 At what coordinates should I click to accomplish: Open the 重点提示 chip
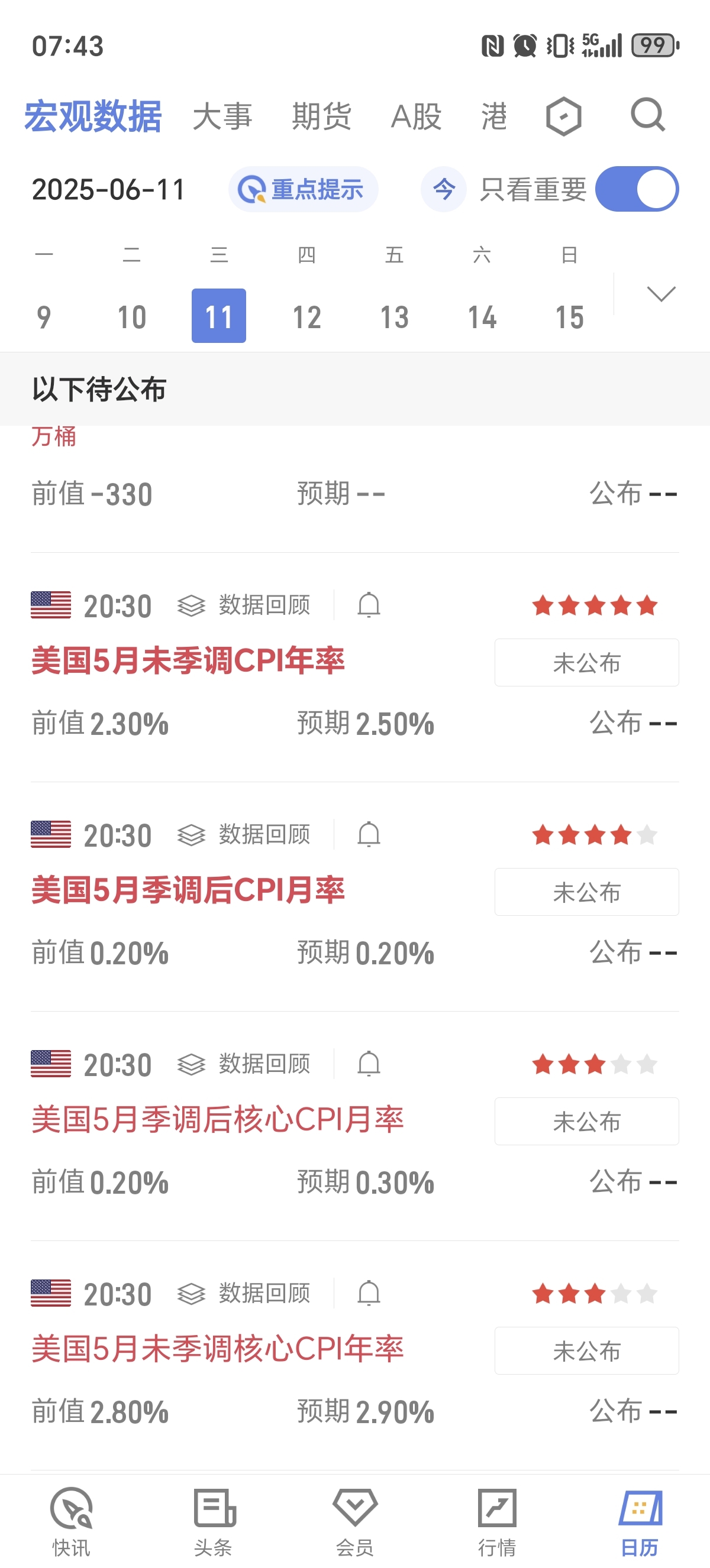(x=304, y=189)
